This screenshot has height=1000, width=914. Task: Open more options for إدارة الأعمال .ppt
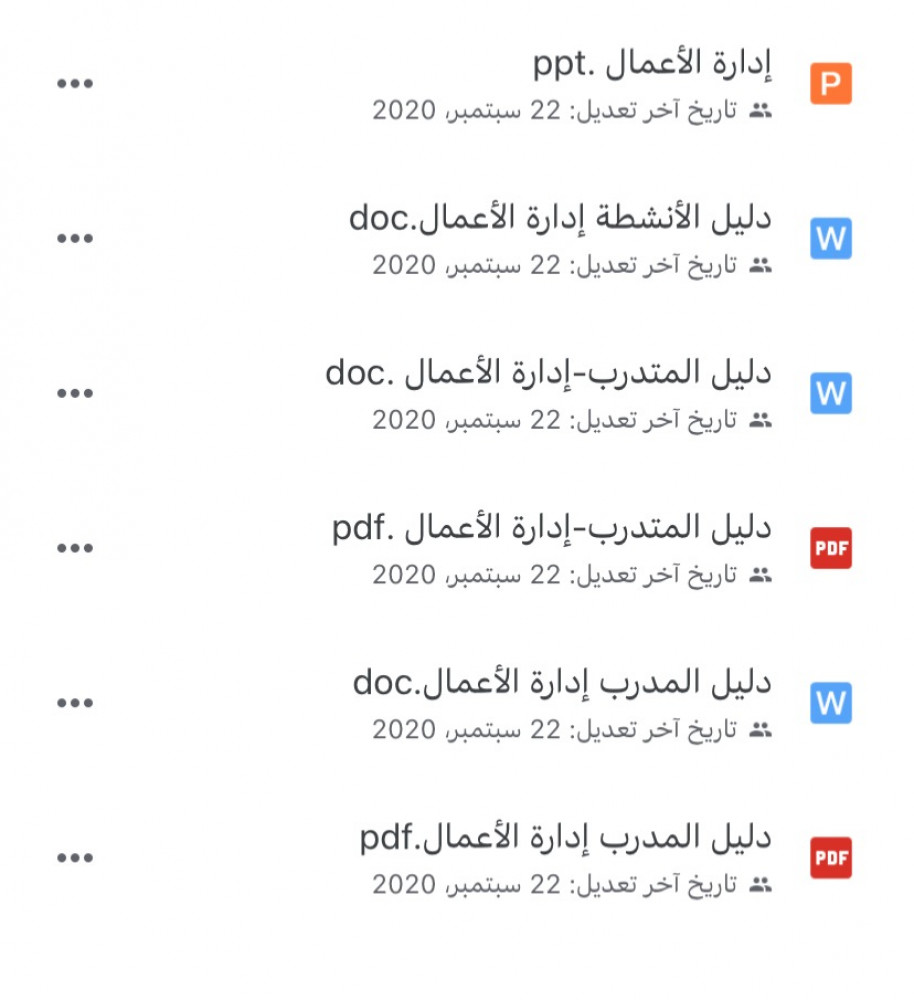click(75, 83)
